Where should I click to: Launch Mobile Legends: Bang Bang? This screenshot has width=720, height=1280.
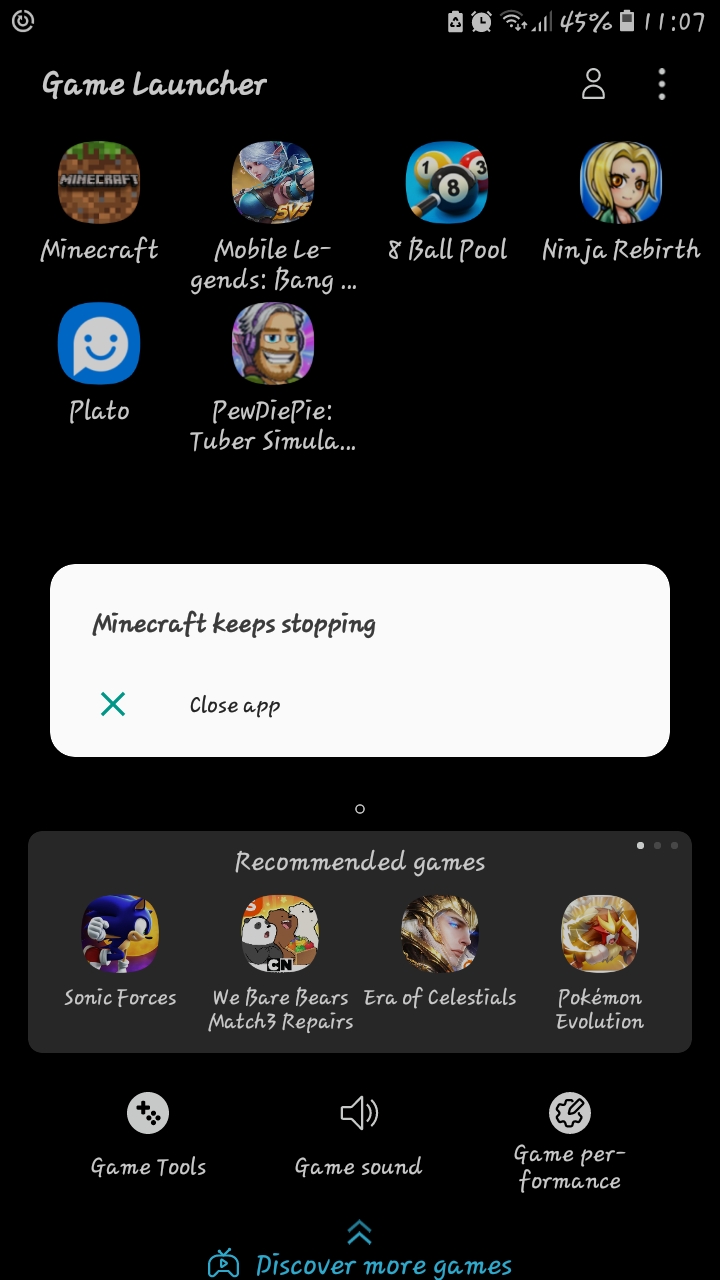tap(273, 182)
